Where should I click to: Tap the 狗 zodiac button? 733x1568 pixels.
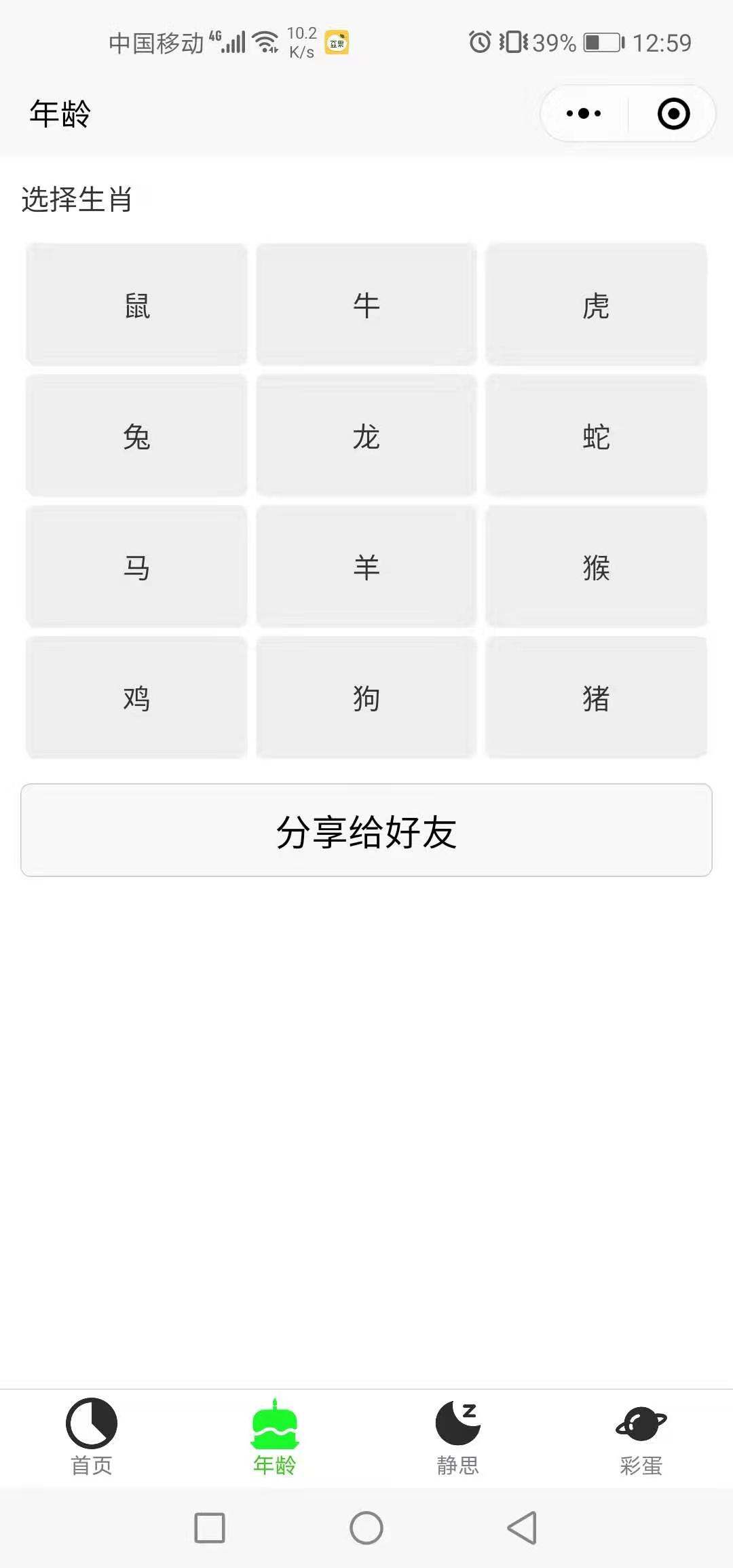click(366, 698)
